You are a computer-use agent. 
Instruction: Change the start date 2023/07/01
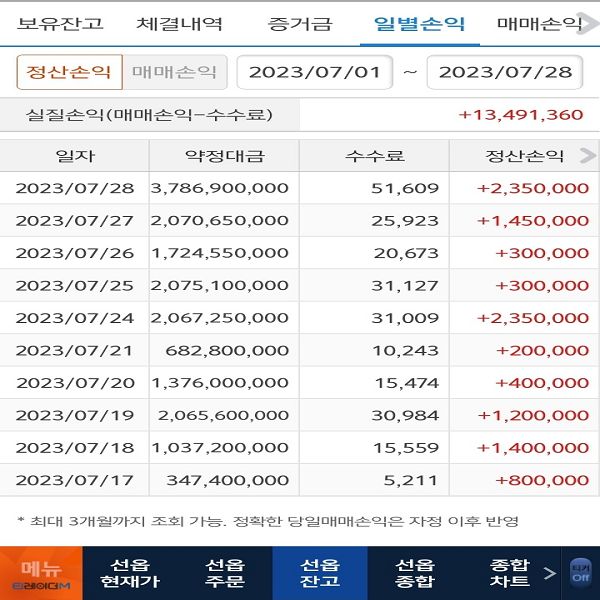[x=314, y=72]
